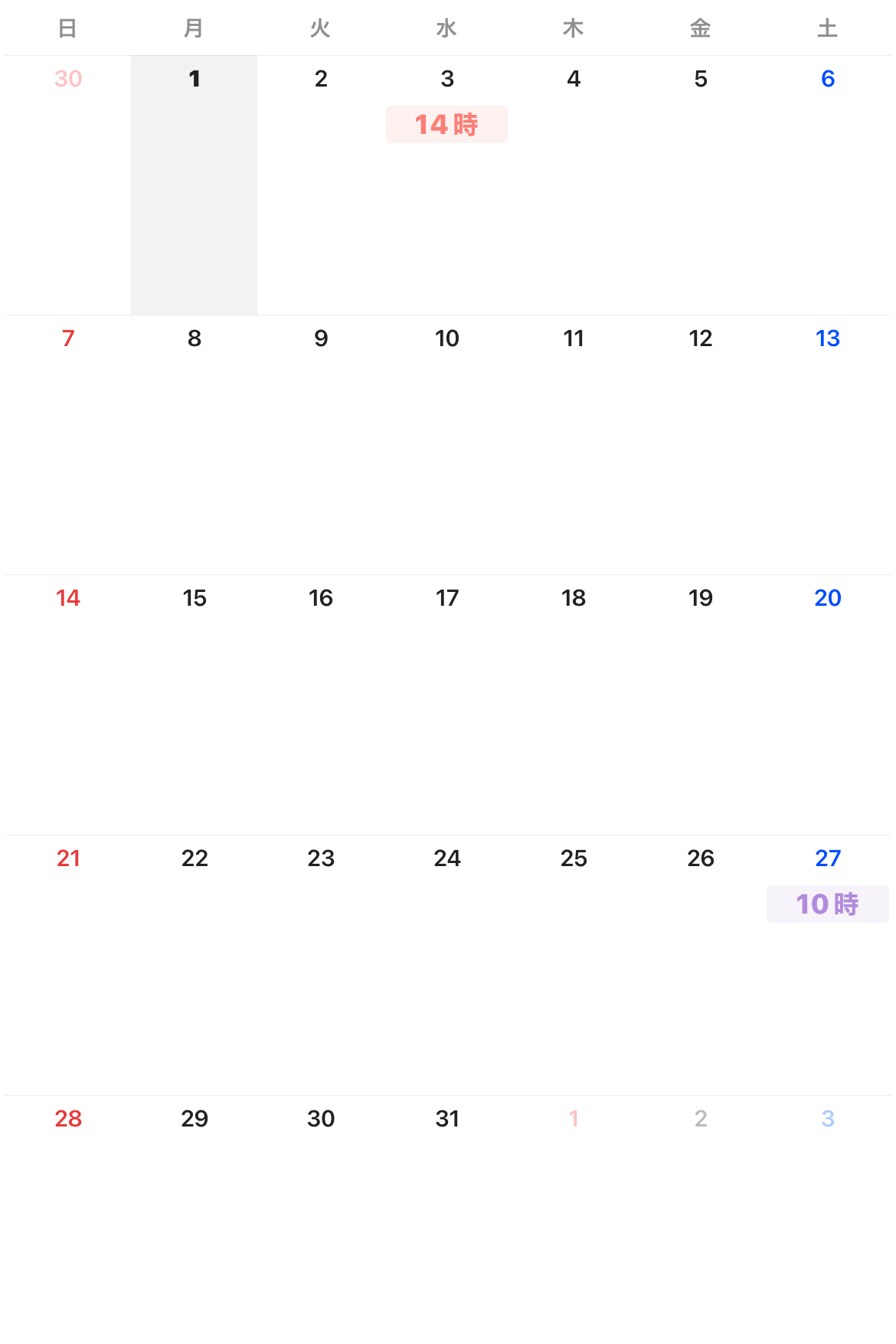Viewport: 896px width, 1344px height.
Task: Select day 24 in the calendar
Action: 447,858
